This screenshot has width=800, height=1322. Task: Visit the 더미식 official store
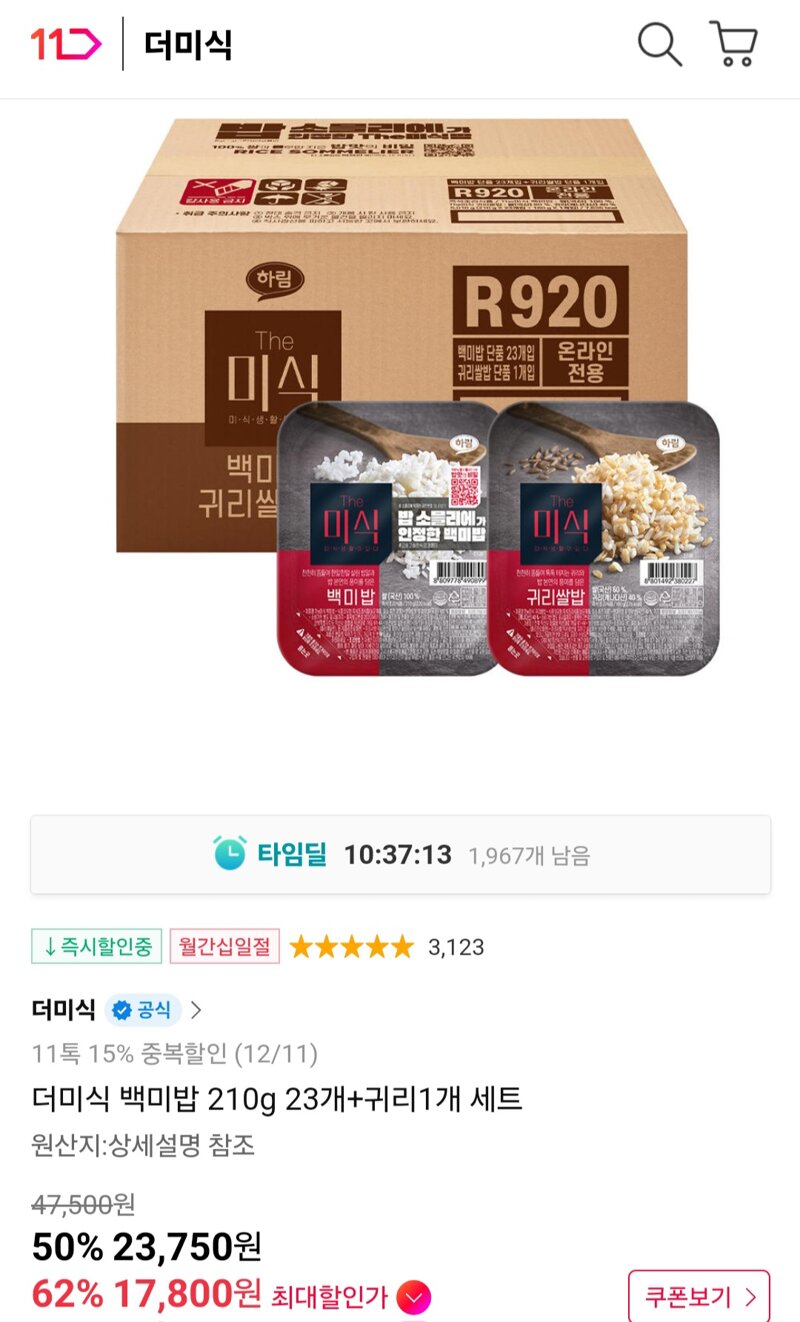tap(117, 1010)
